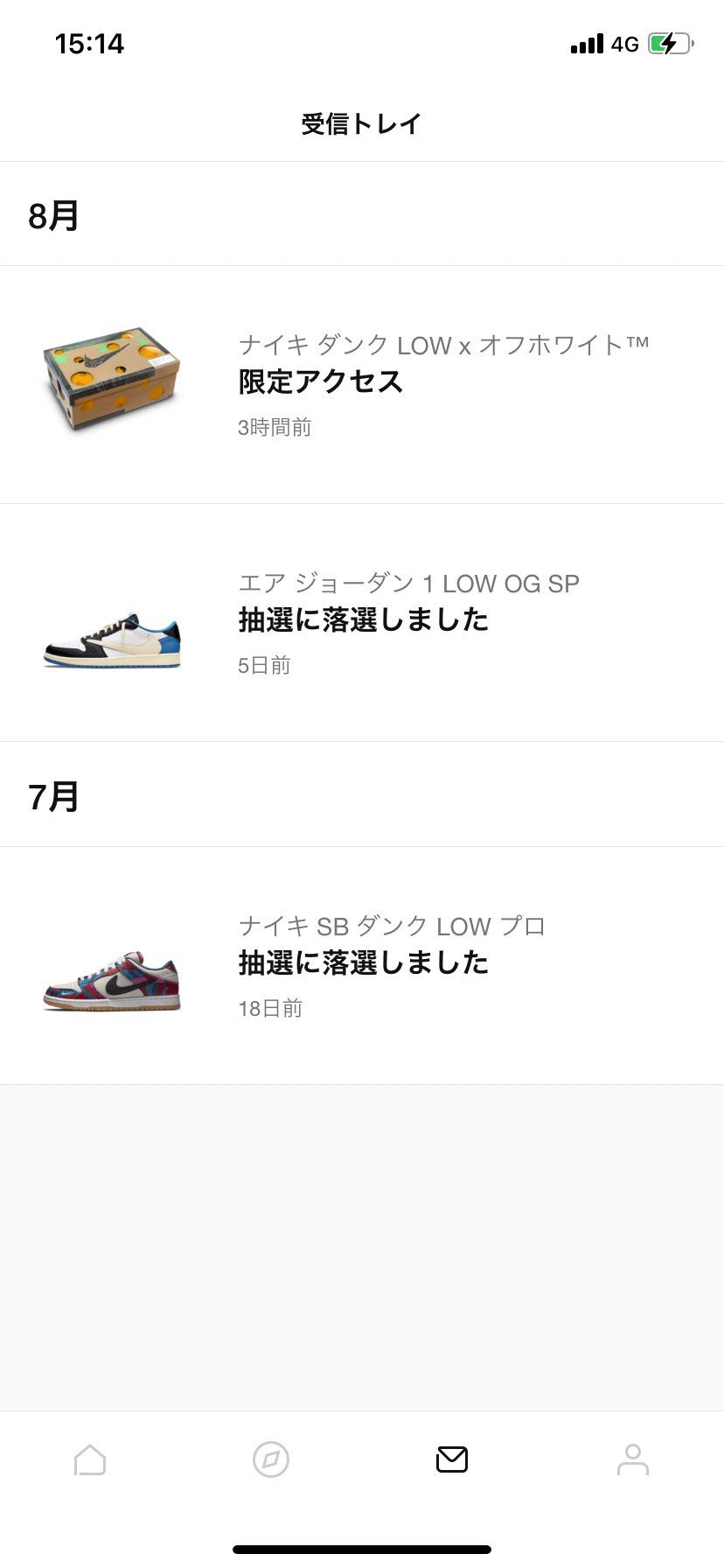
Task: Tap the 5日前 timestamp
Action: (264, 665)
